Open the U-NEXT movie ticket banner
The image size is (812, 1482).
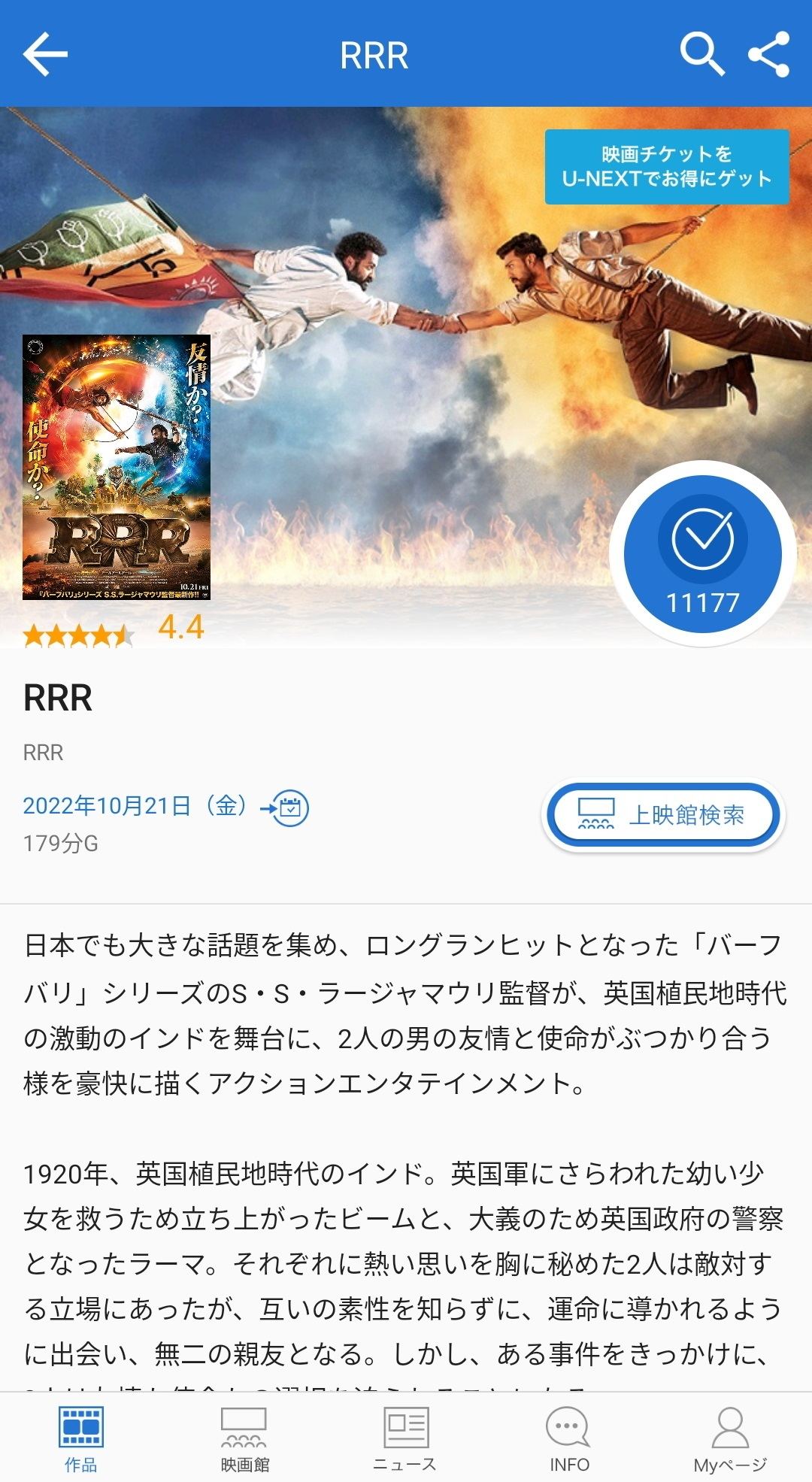666,167
